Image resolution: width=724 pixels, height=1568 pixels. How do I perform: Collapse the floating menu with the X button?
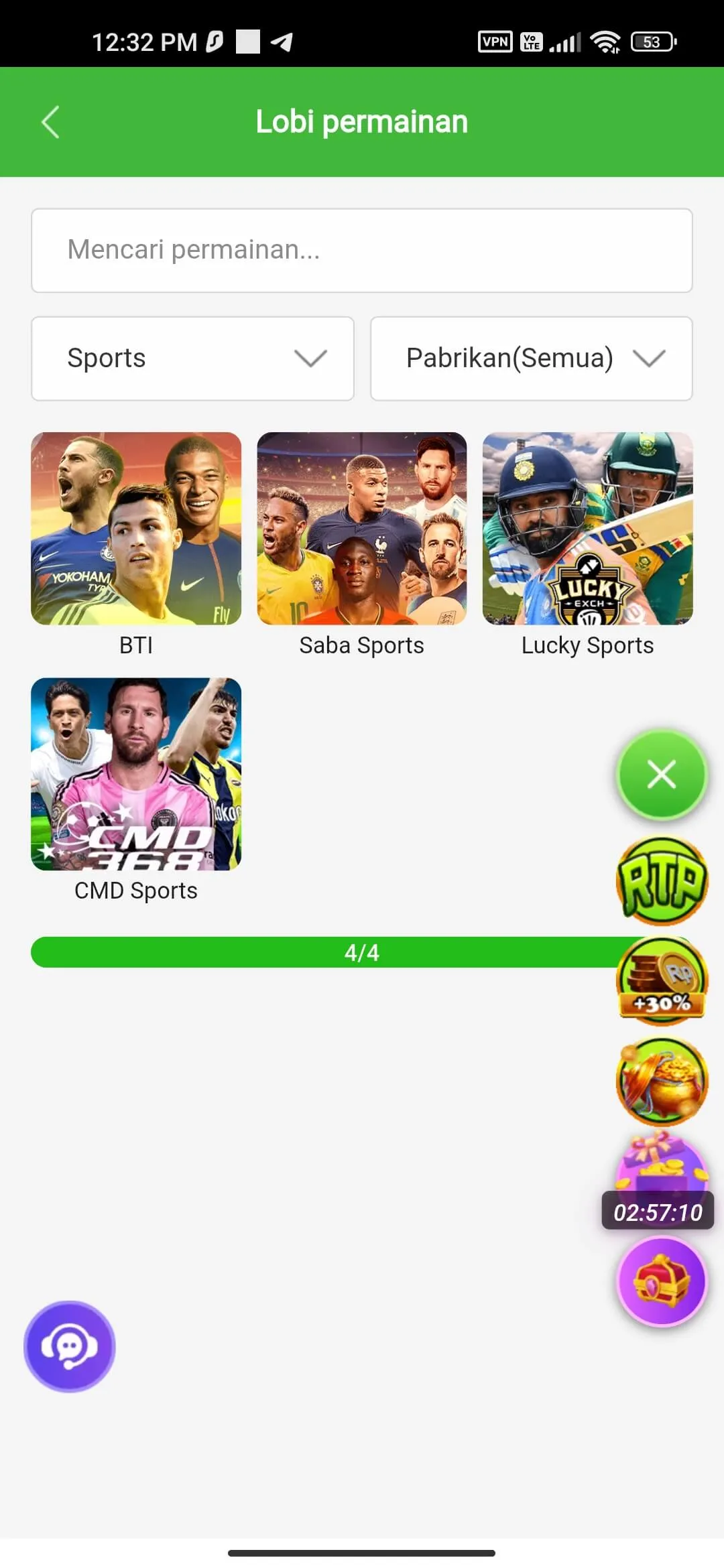click(x=662, y=775)
